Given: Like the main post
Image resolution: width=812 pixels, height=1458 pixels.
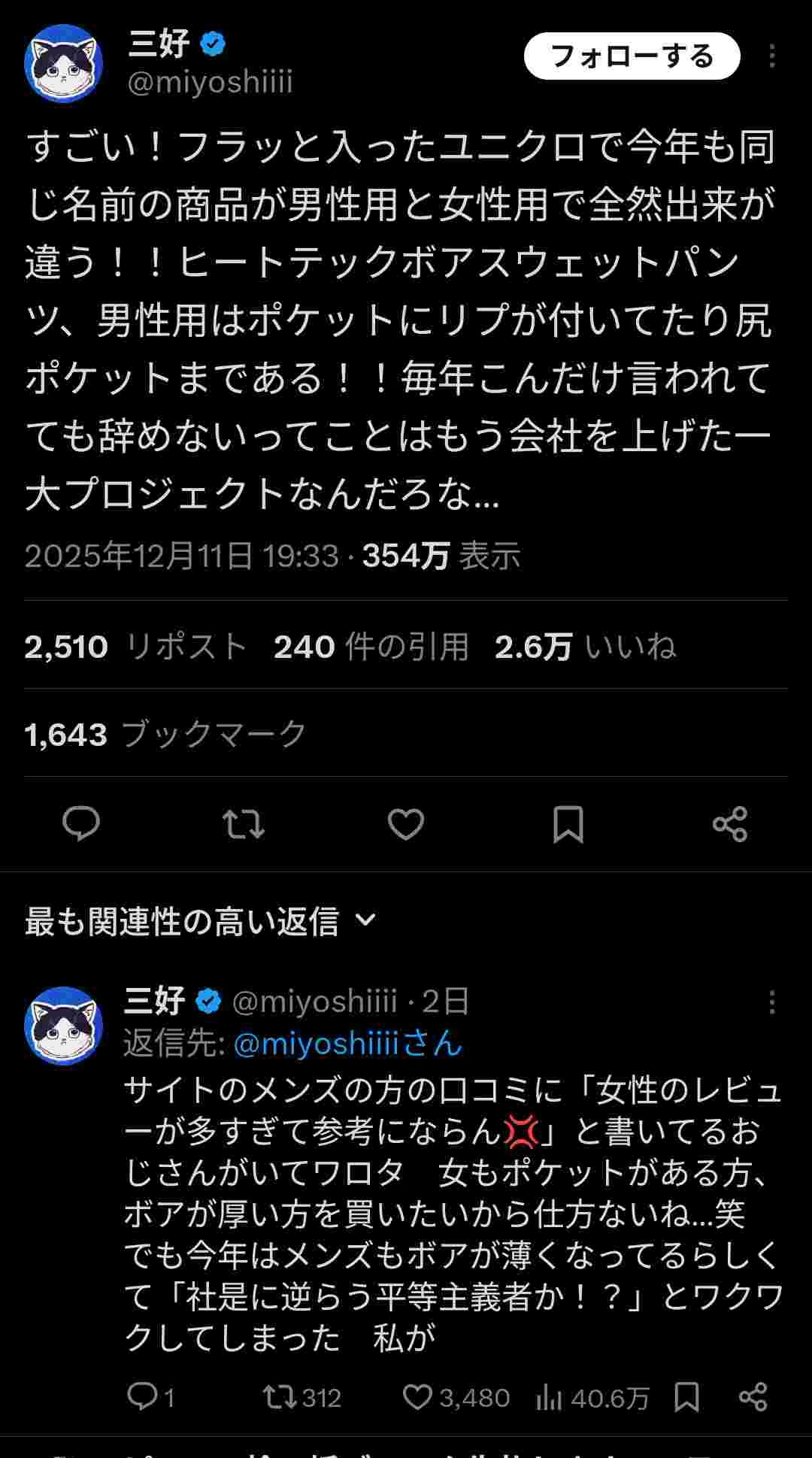Looking at the screenshot, I should point(406,823).
